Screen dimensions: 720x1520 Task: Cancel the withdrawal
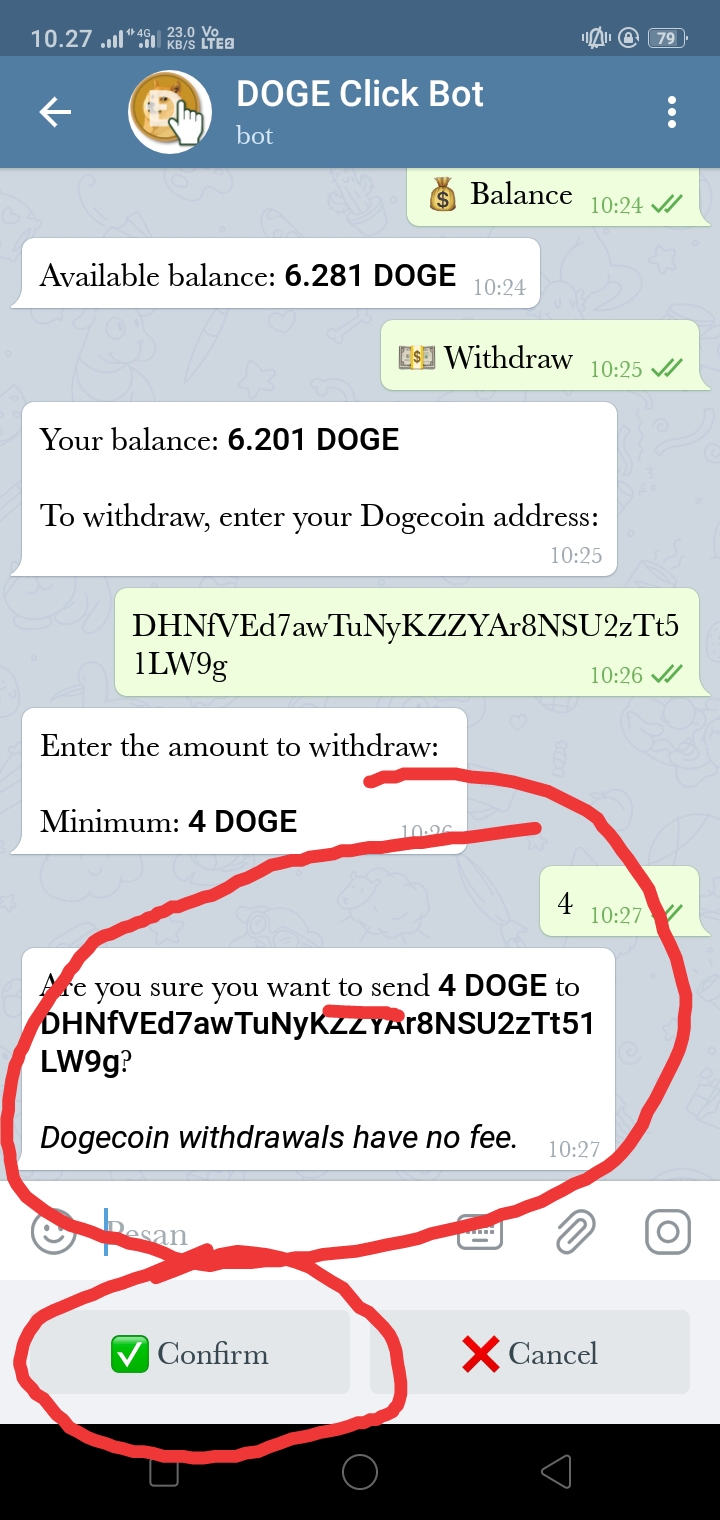coord(530,1354)
